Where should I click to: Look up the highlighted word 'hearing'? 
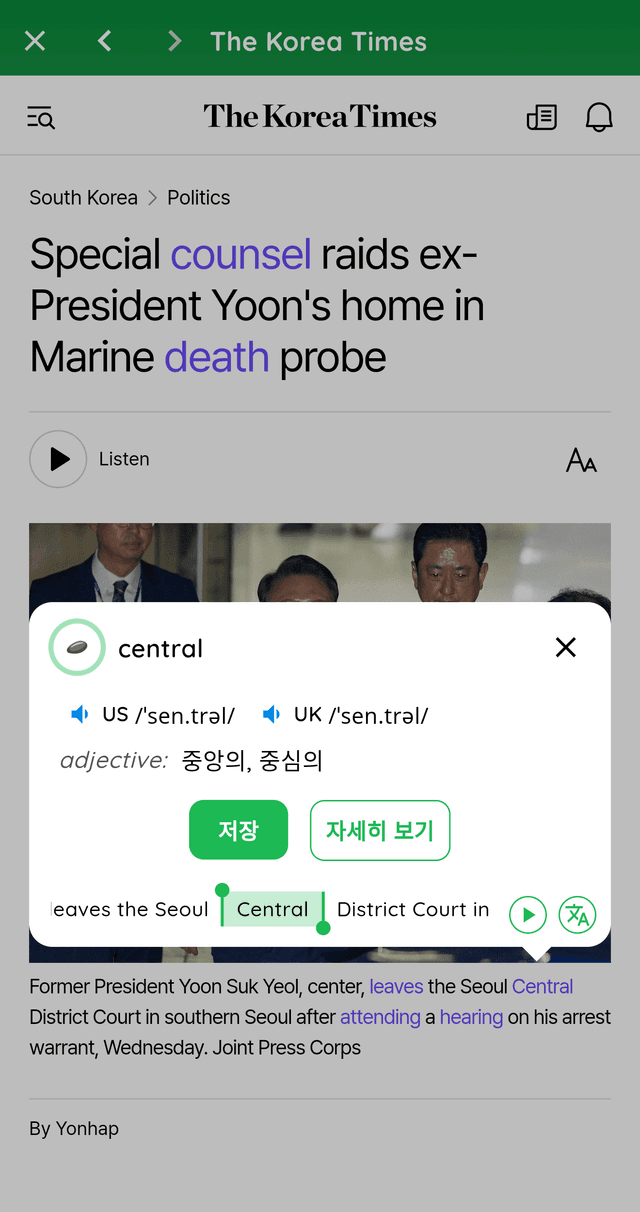(471, 1017)
